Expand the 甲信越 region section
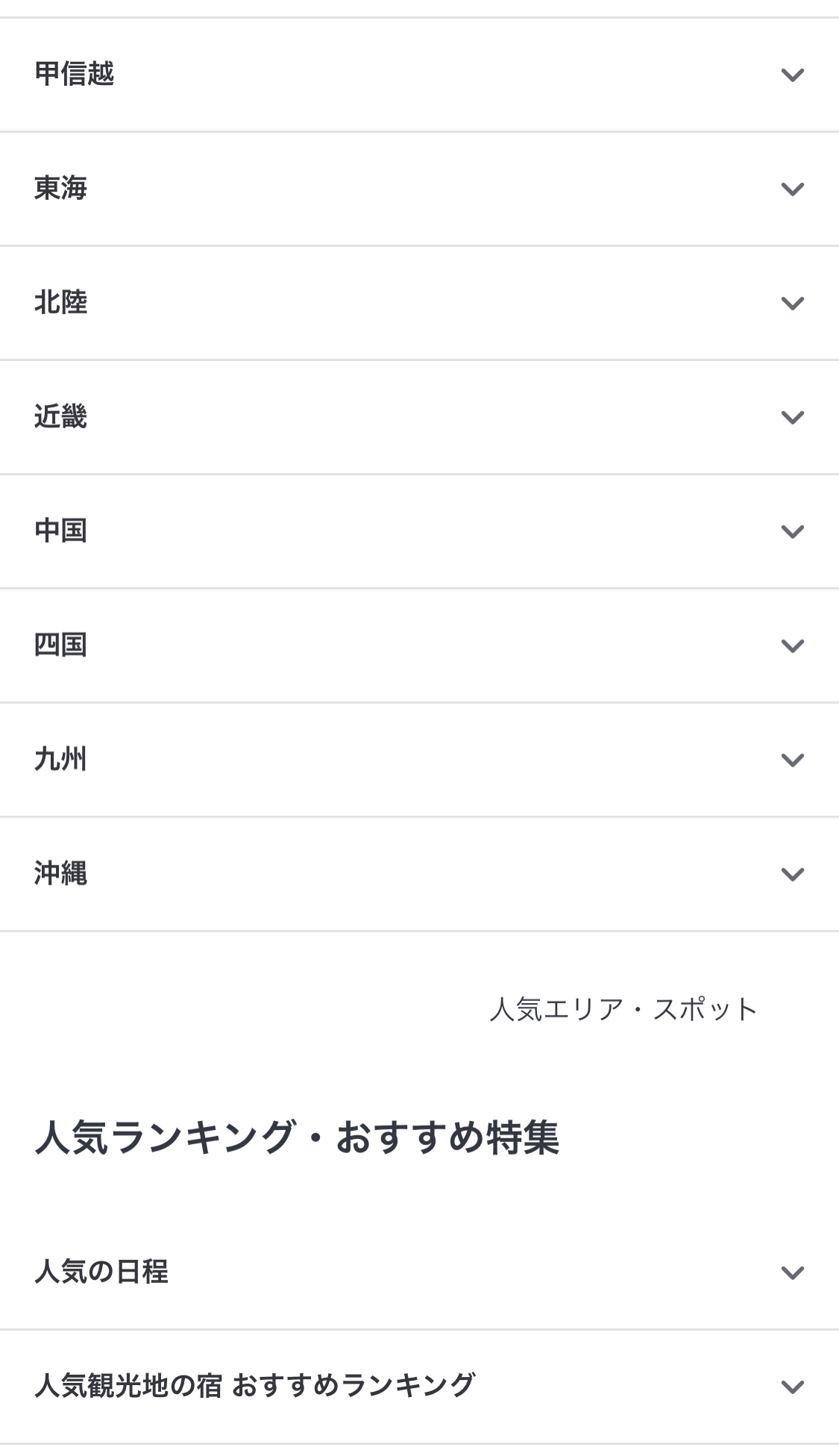This screenshot has width=839, height=1456. [x=419, y=75]
